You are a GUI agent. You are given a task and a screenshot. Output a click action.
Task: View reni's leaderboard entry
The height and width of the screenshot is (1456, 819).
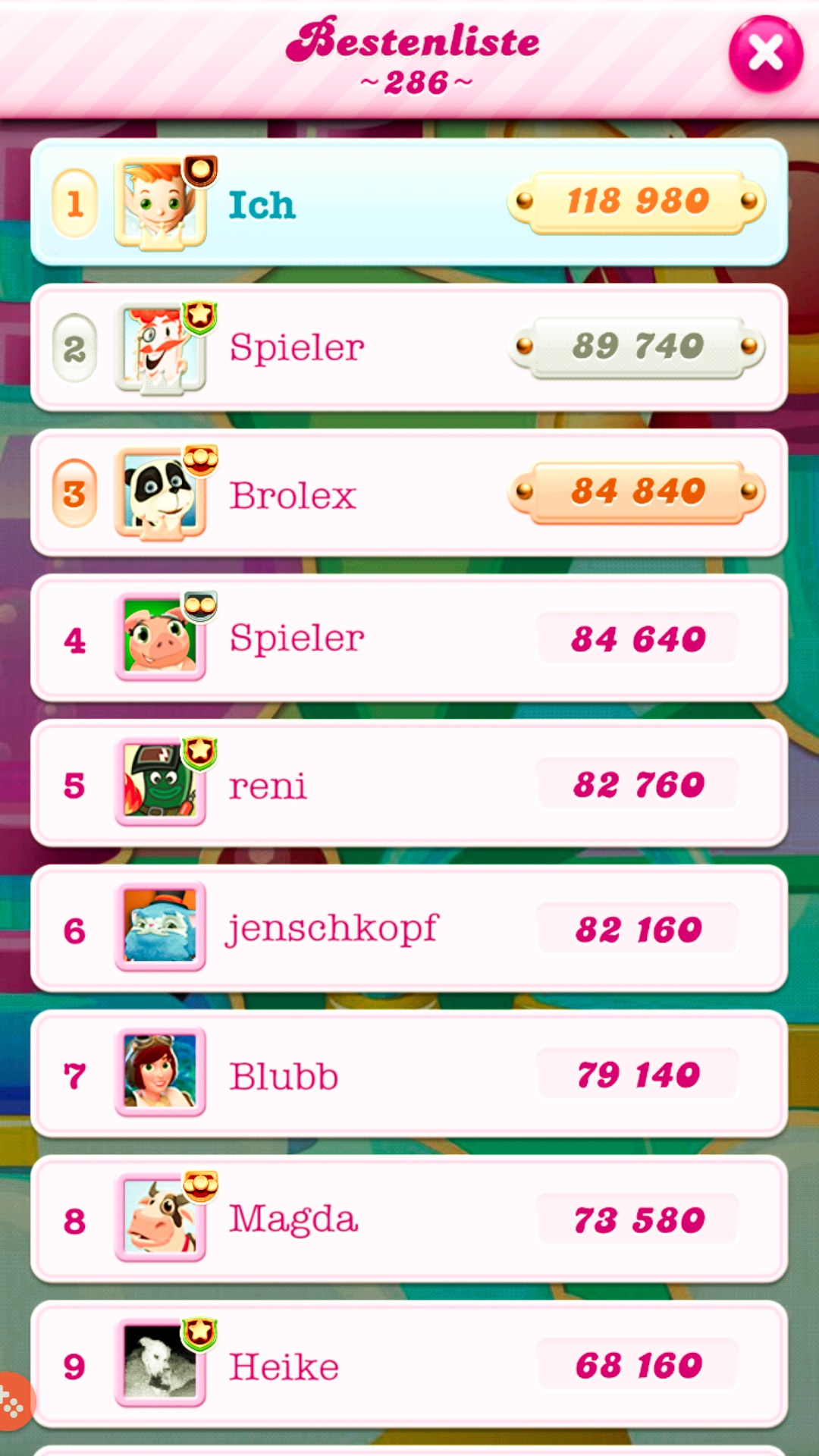[409, 784]
